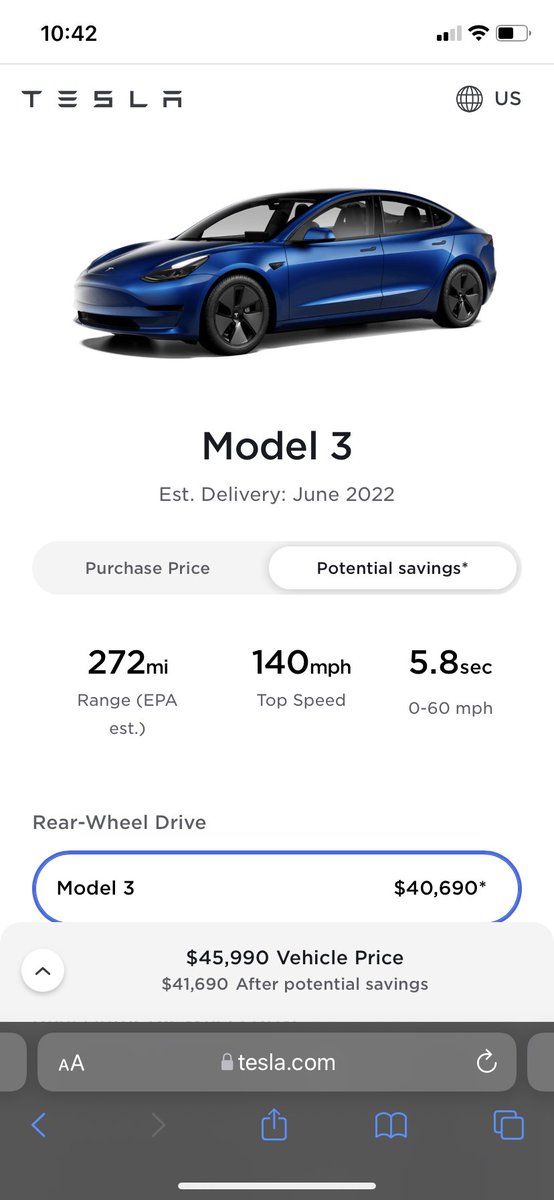Expand the vehicle price summary panel
This screenshot has height=1200, width=554.
[x=43, y=970]
